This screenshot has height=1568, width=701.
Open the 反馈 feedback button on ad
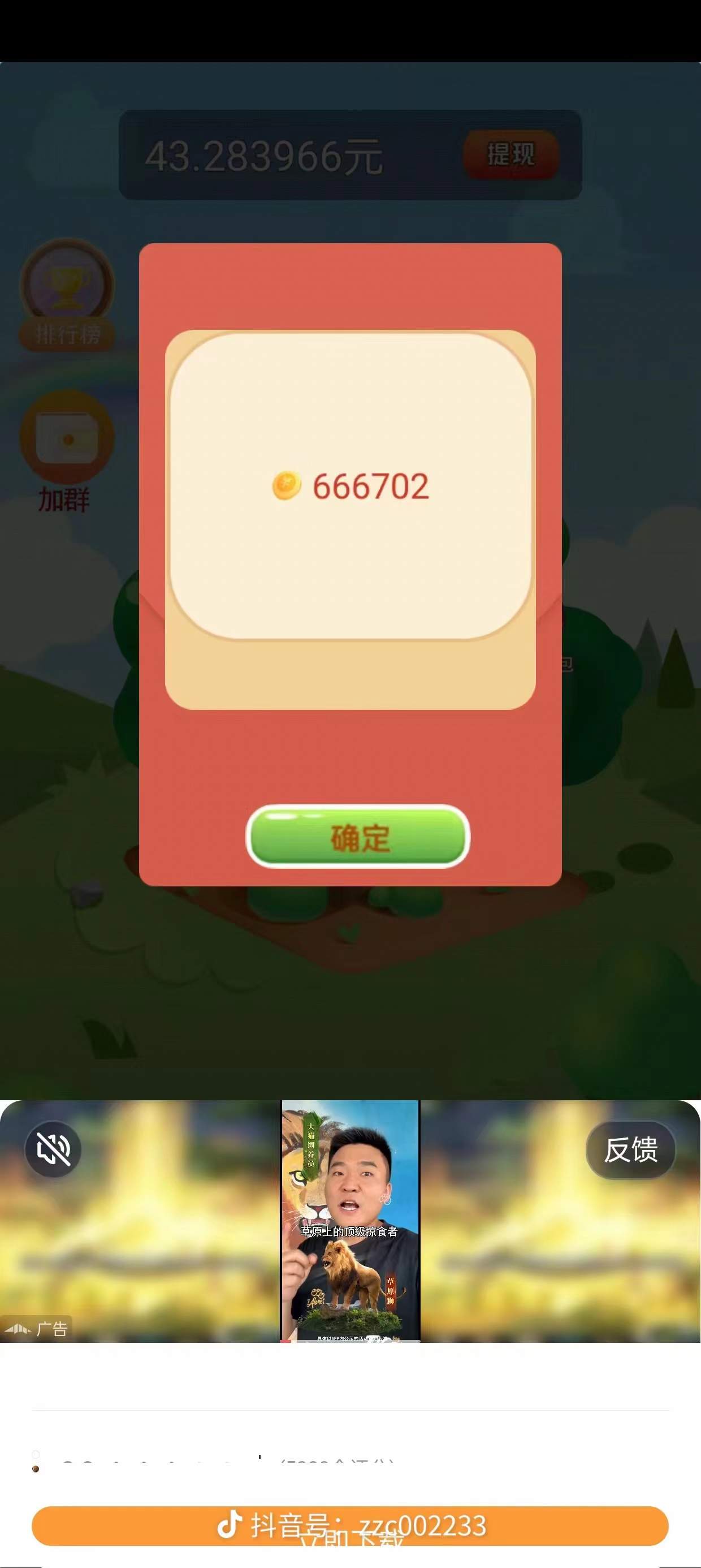tap(630, 1149)
